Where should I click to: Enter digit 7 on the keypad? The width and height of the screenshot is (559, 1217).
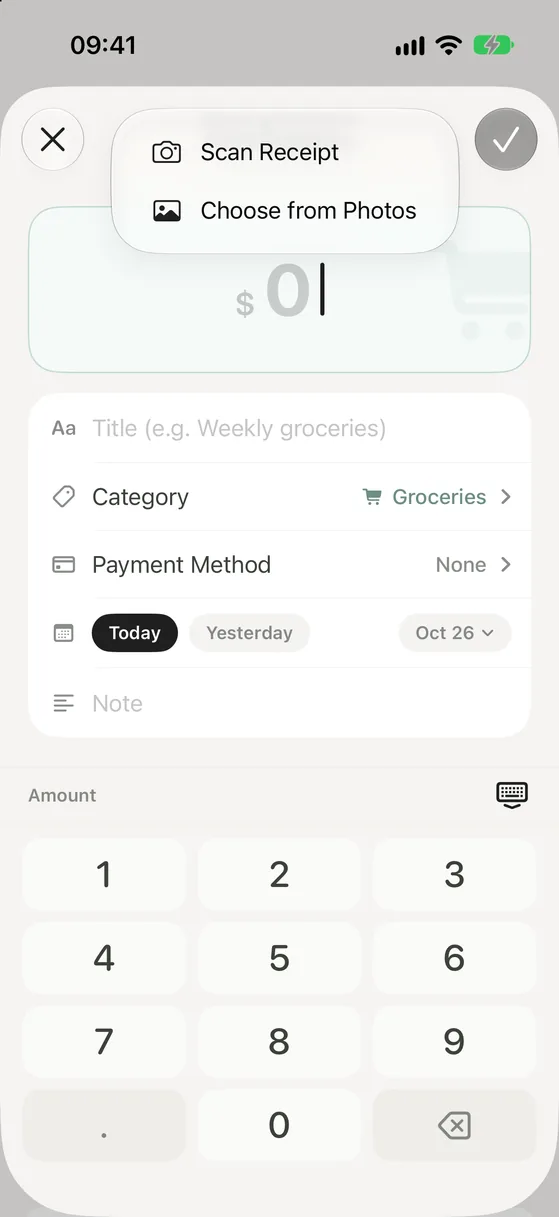(104, 1042)
